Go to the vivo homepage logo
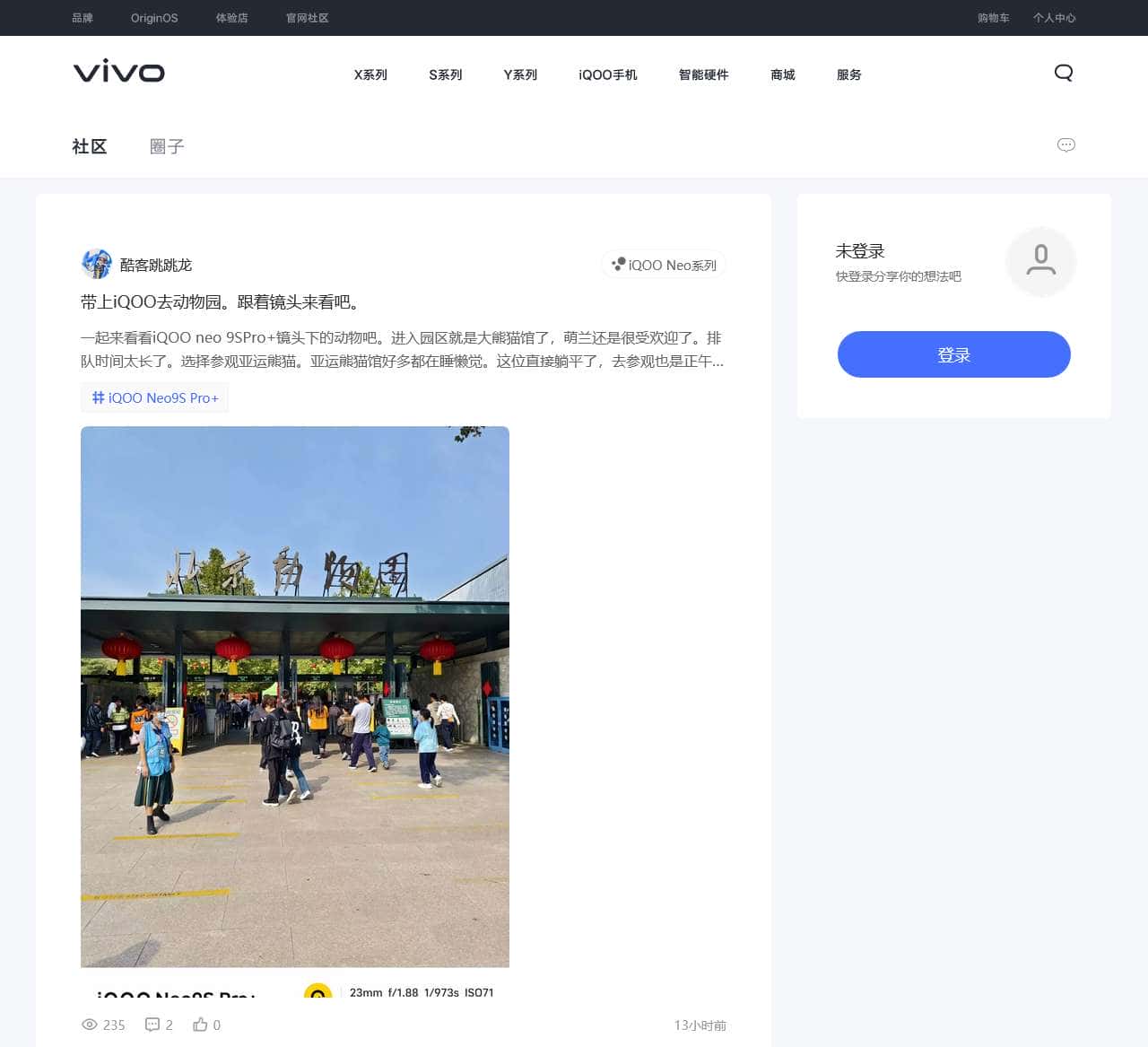 point(119,73)
